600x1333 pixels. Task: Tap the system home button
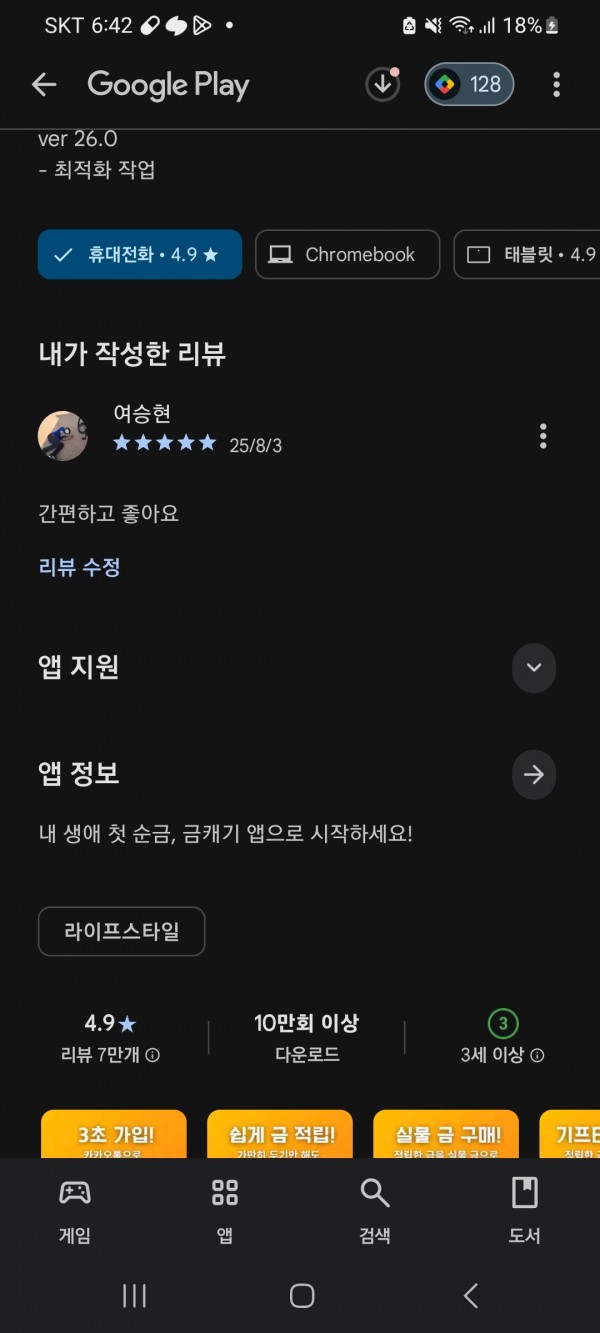[x=302, y=1296]
